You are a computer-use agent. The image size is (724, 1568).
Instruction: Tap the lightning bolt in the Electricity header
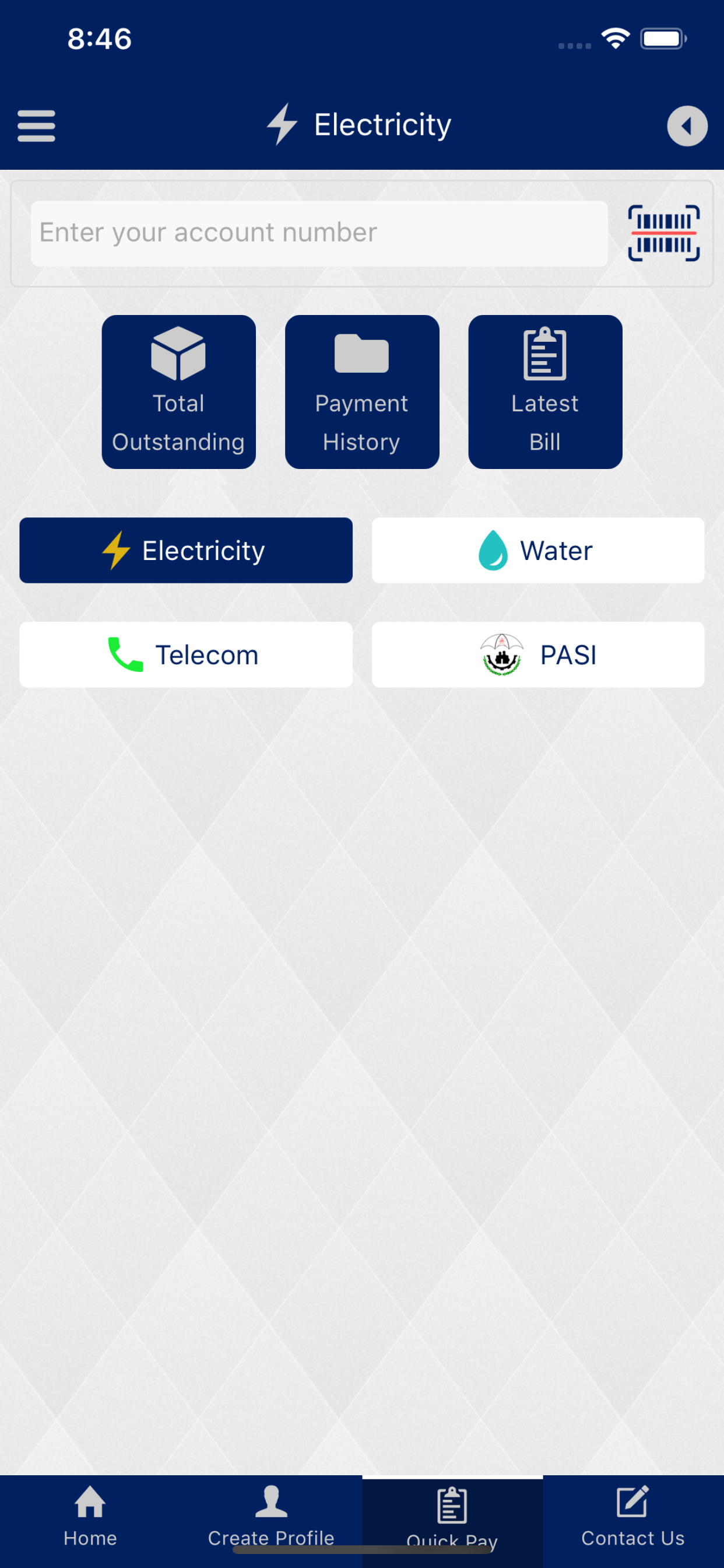[282, 124]
